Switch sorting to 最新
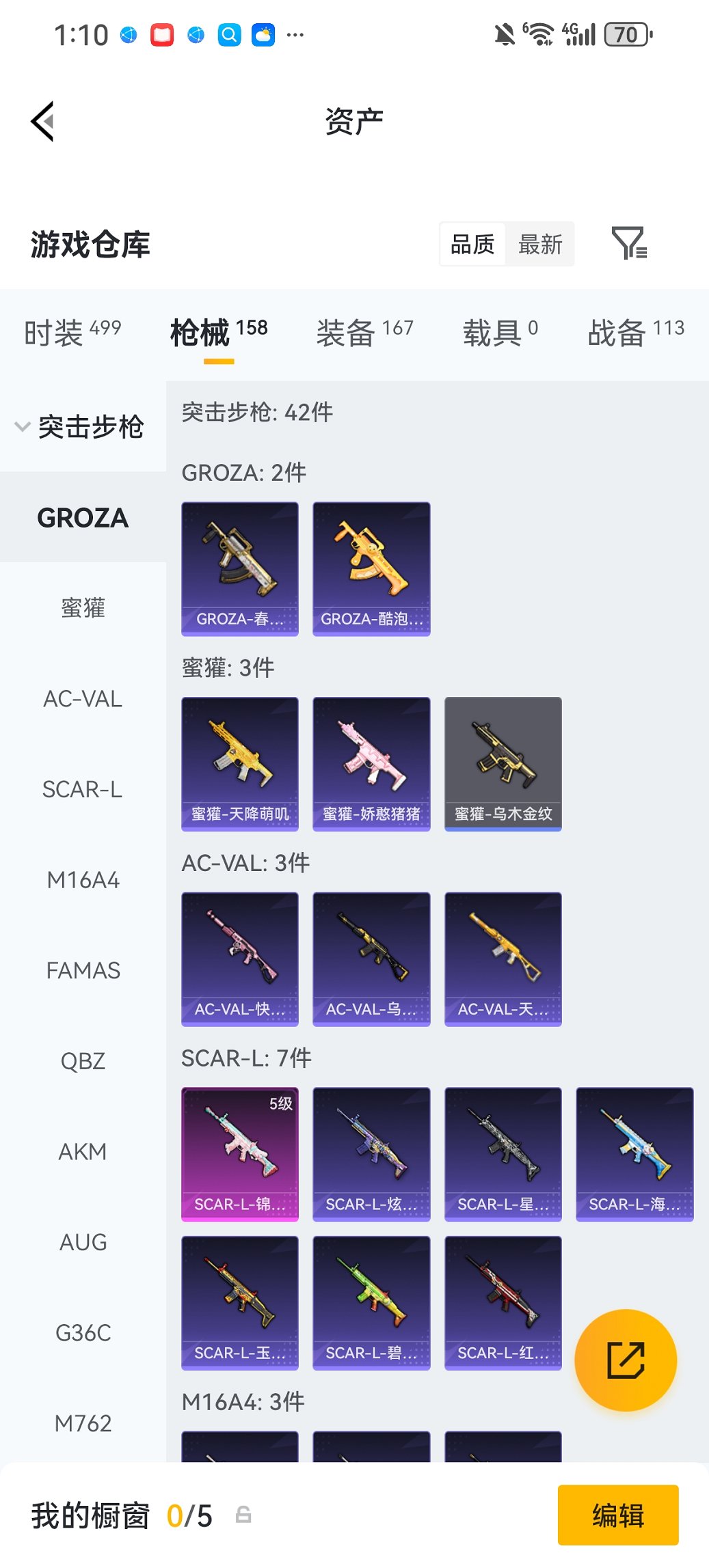 (x=540, y=244)
